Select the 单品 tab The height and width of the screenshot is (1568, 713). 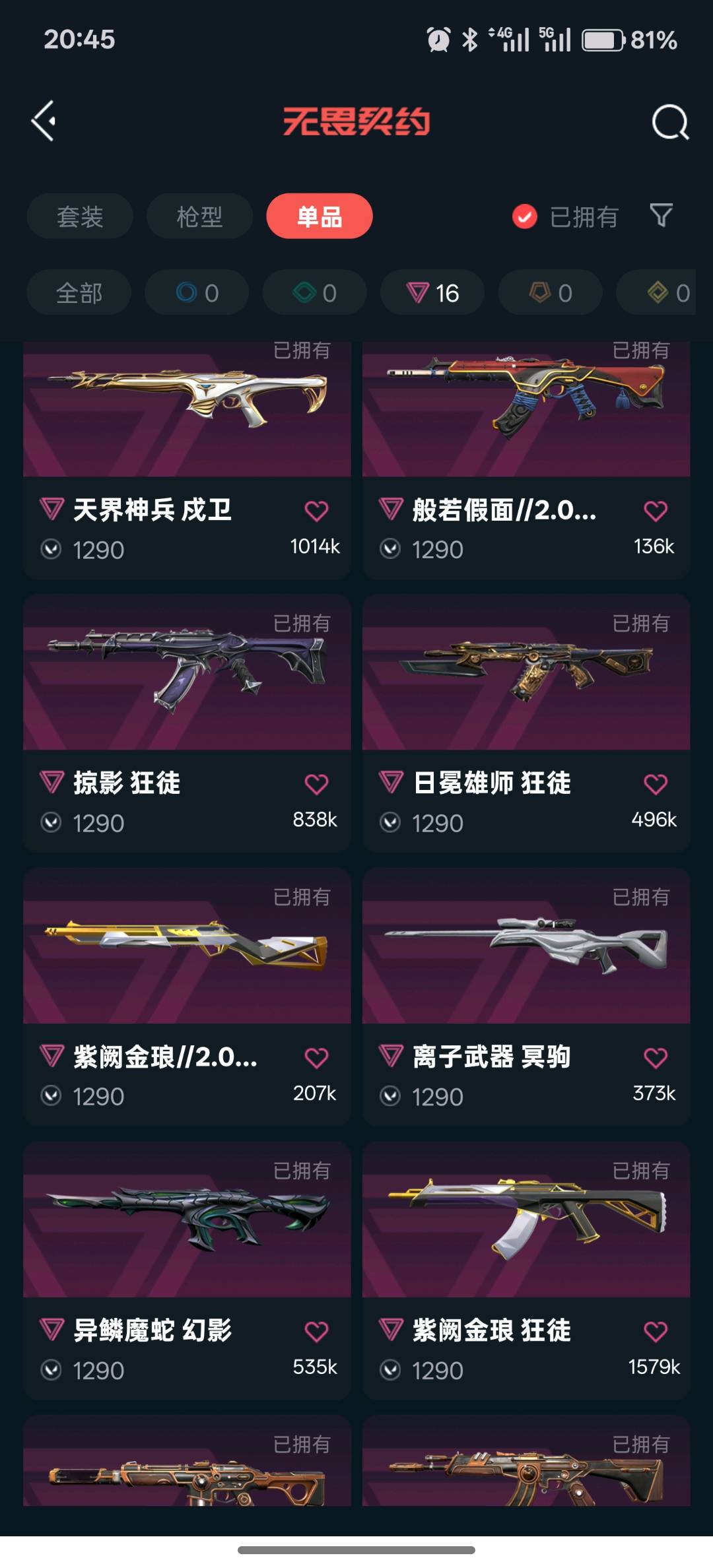pyautogui.click(x=320, y=216)
